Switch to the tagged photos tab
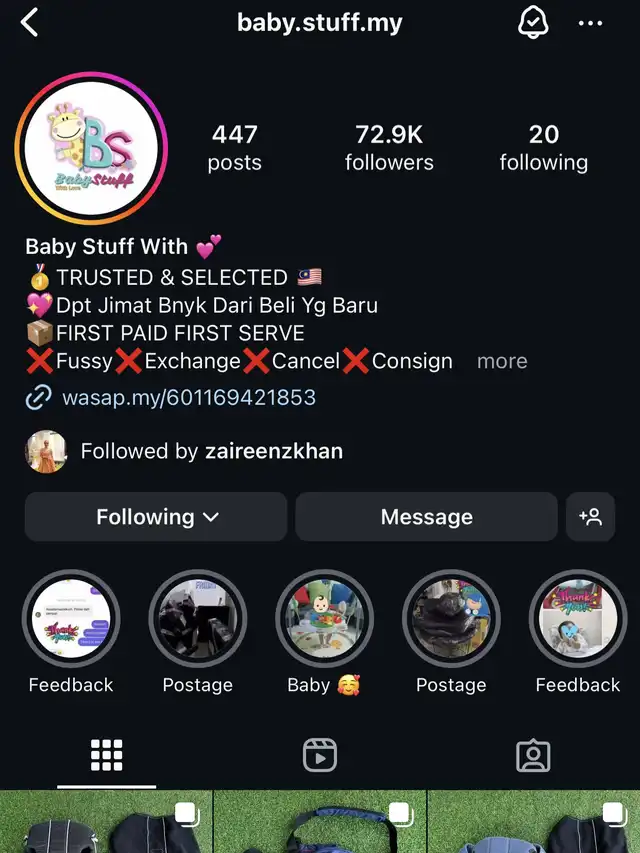640x853 pixels. 533,756
